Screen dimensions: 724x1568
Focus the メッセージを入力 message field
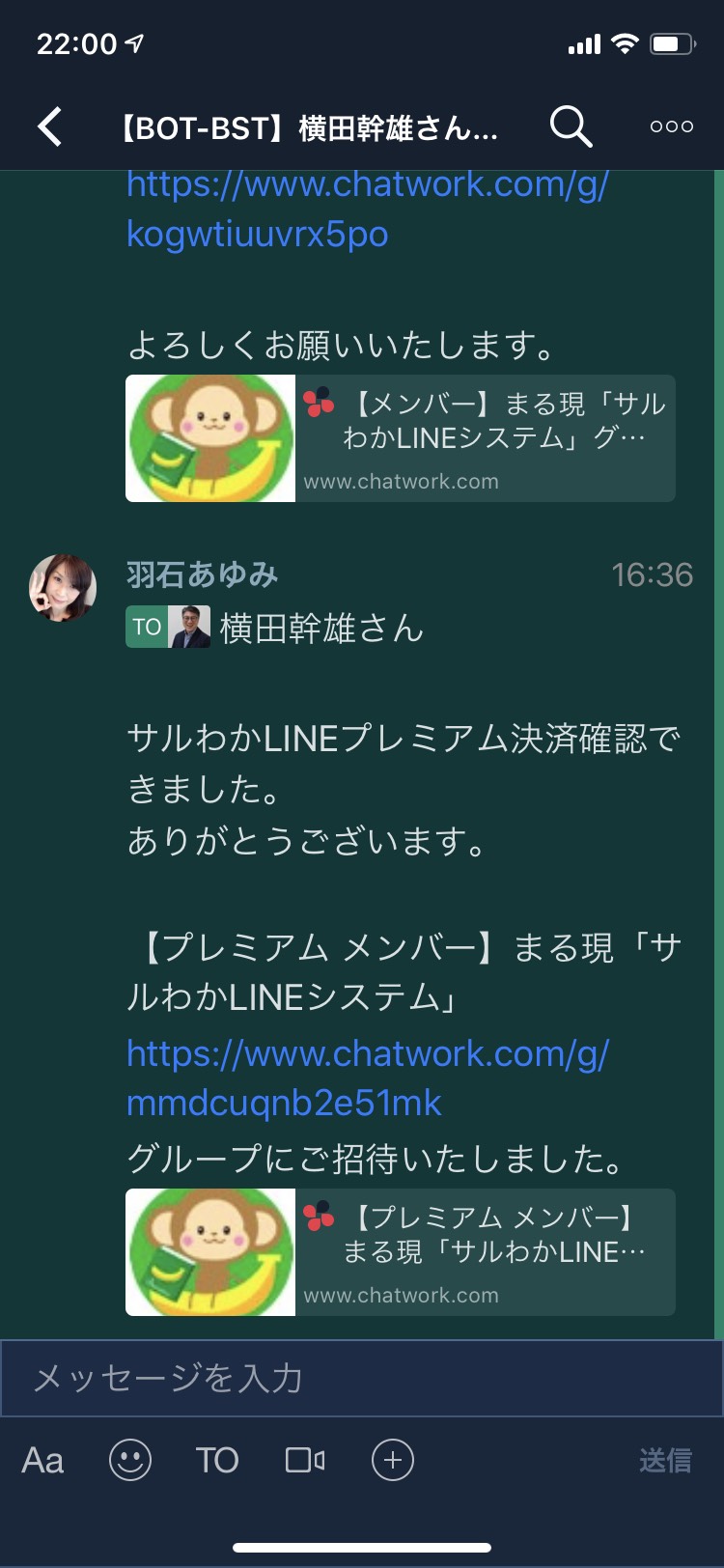[362, 1378]
